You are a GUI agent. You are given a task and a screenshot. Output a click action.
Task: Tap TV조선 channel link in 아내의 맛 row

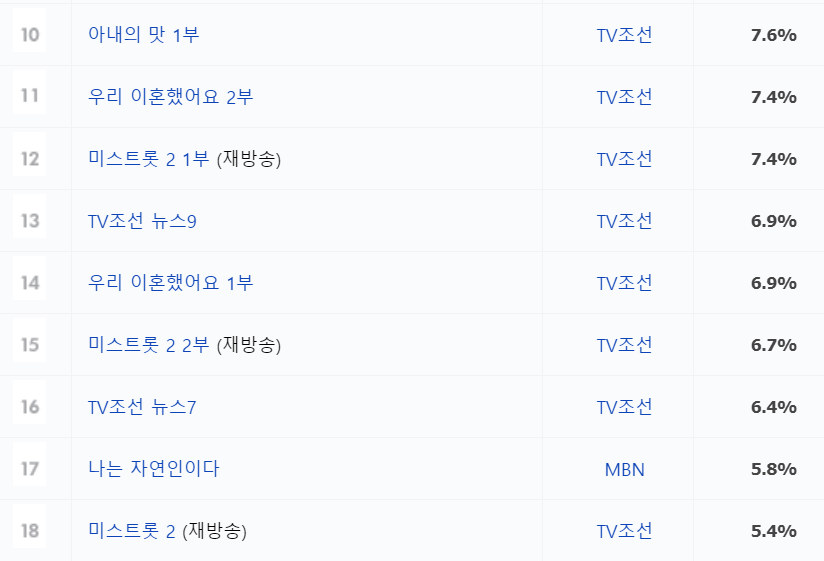(624, 35)
